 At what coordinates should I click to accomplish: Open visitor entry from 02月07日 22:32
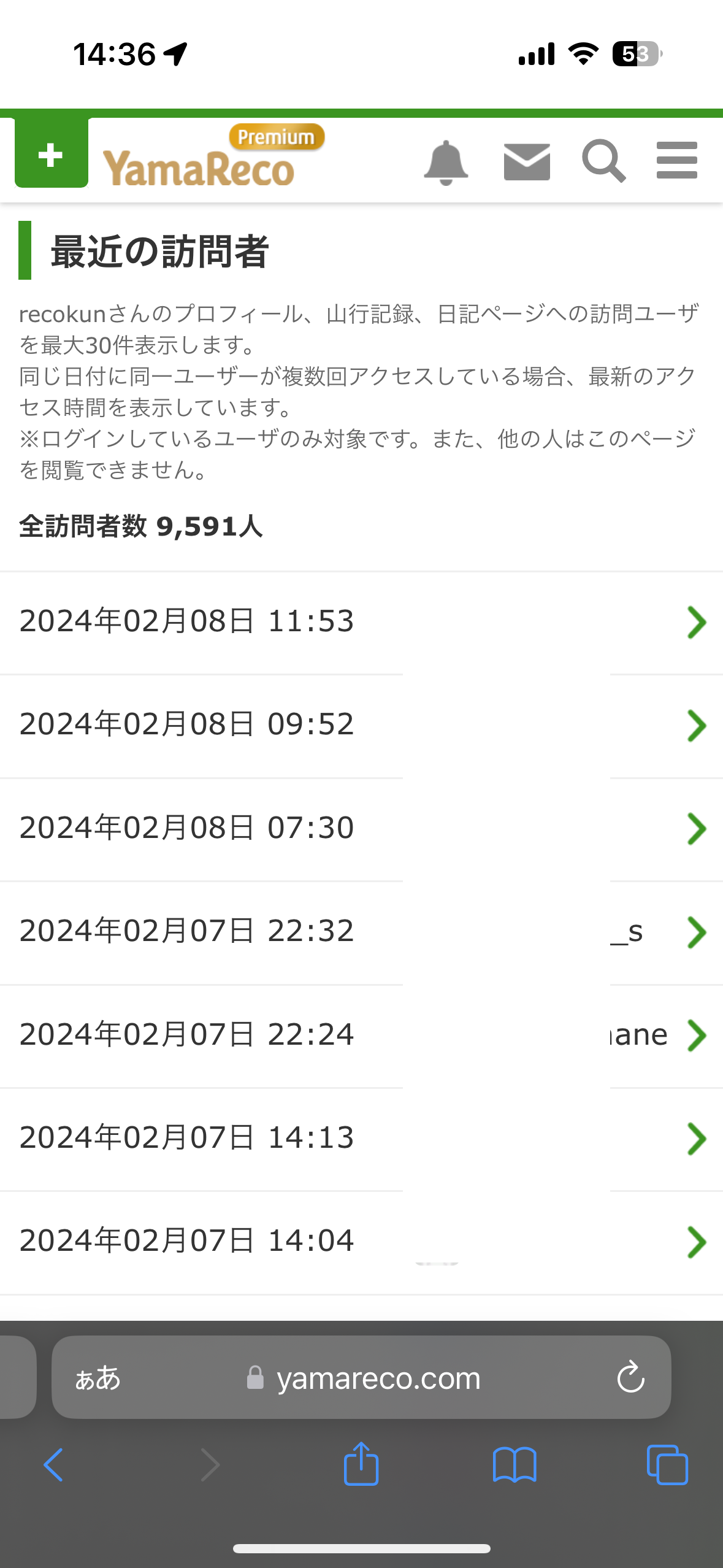(361, 932)
